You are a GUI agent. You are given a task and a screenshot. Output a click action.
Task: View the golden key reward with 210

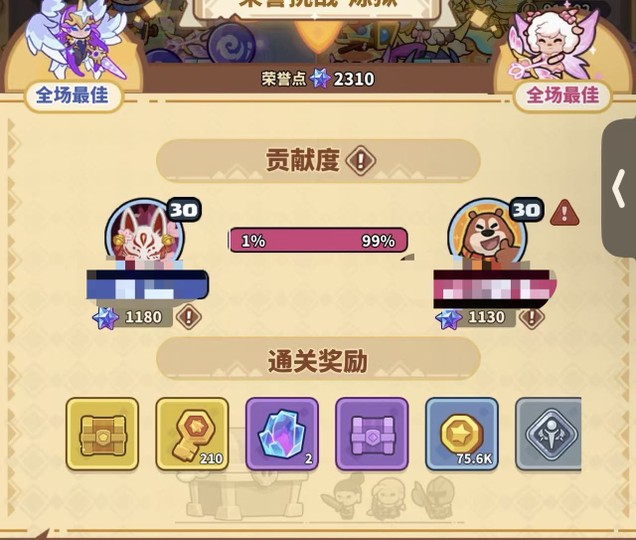[192, 433]
